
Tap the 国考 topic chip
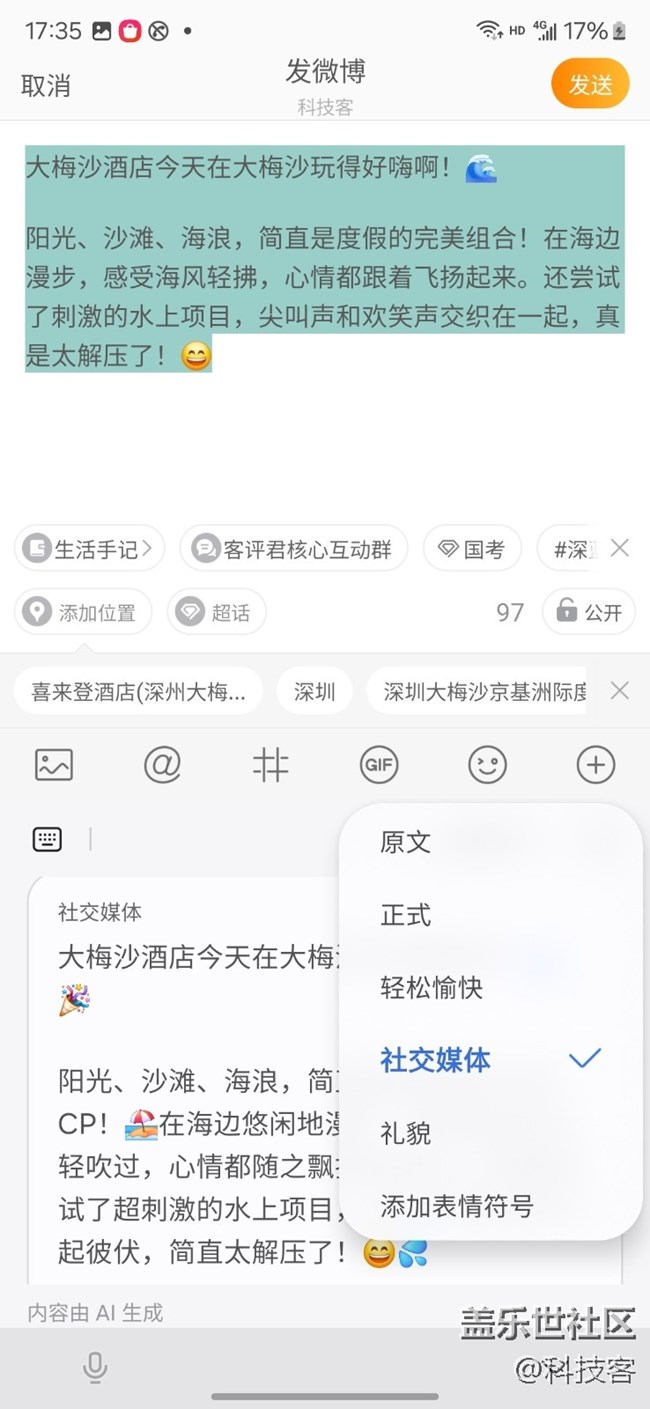pos(474,549)
